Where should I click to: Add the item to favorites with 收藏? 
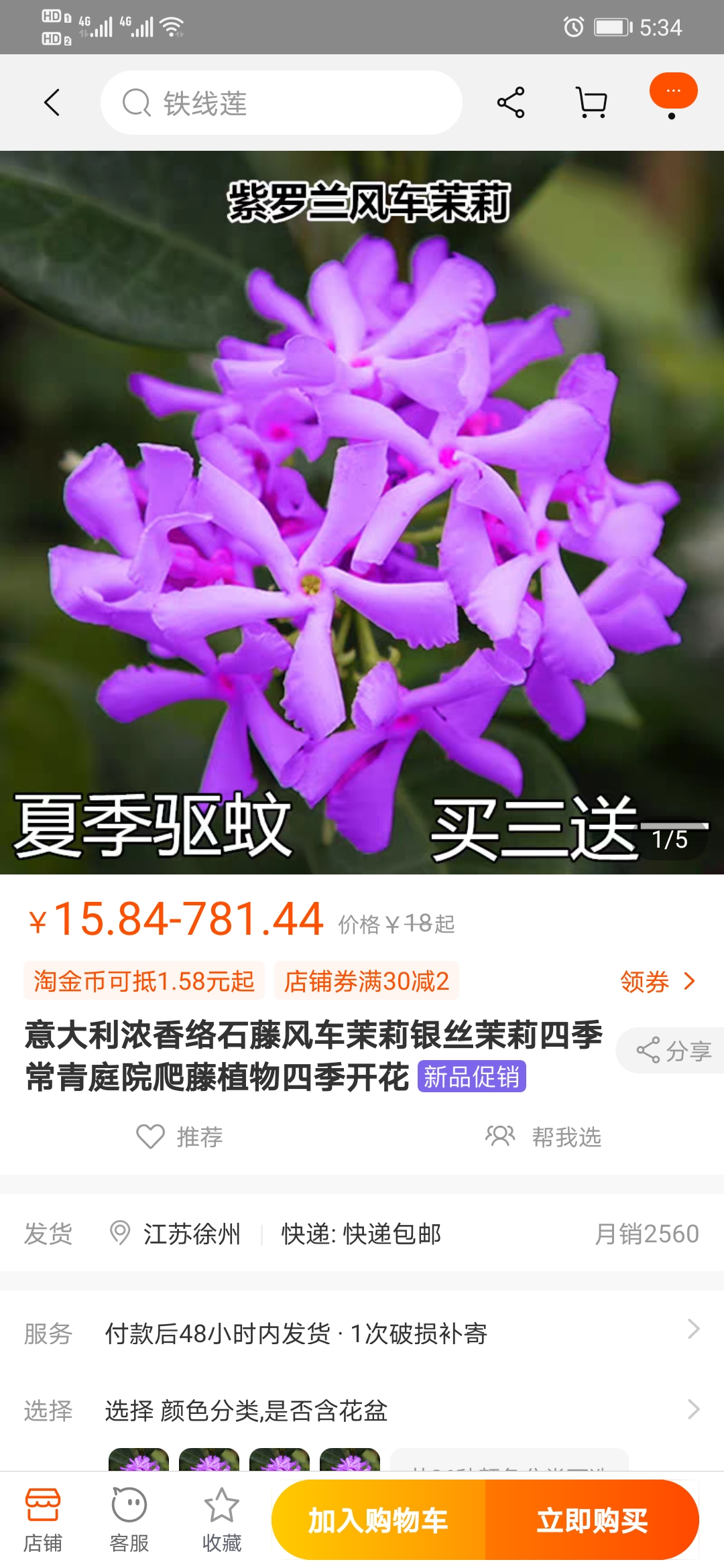click(221, 1520)
